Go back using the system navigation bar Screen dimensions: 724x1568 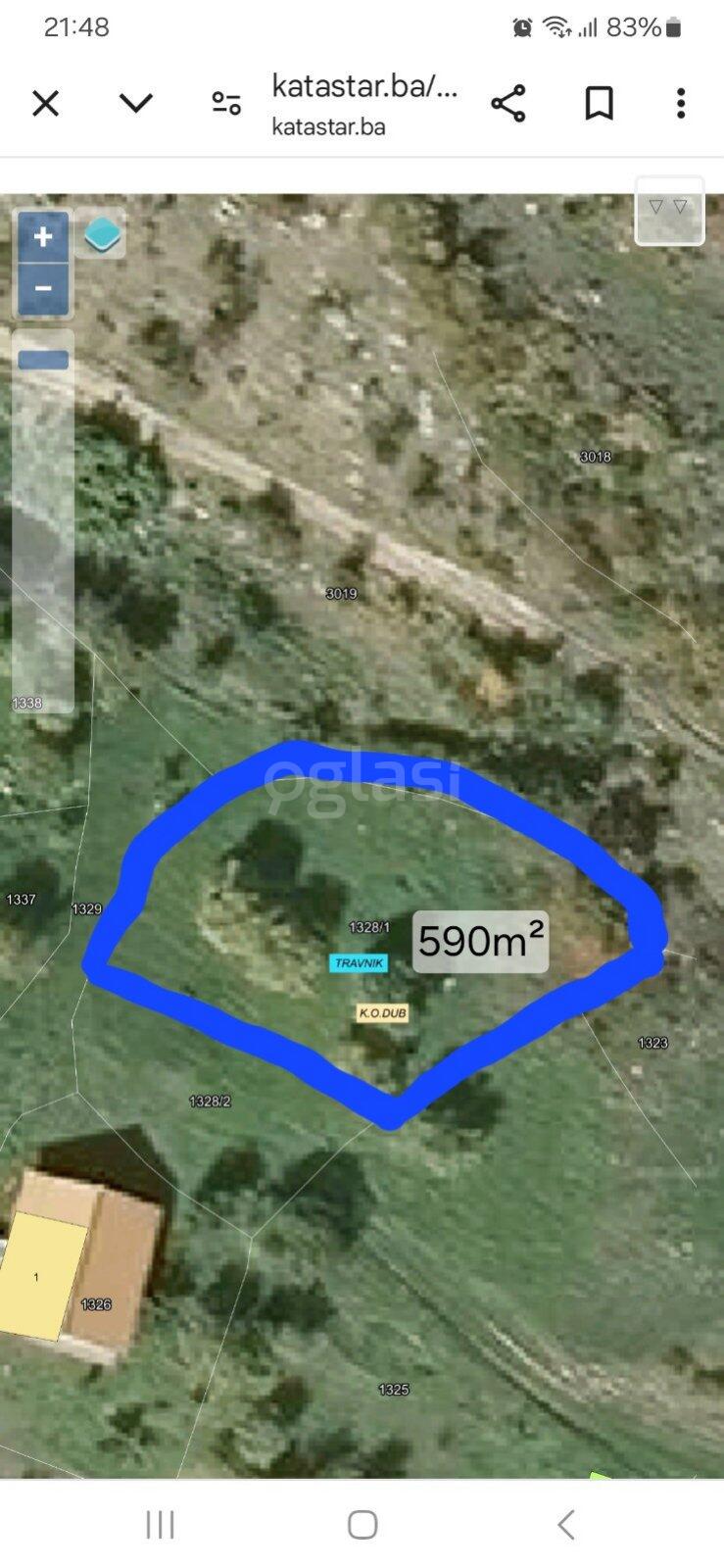coord(565,1524)
